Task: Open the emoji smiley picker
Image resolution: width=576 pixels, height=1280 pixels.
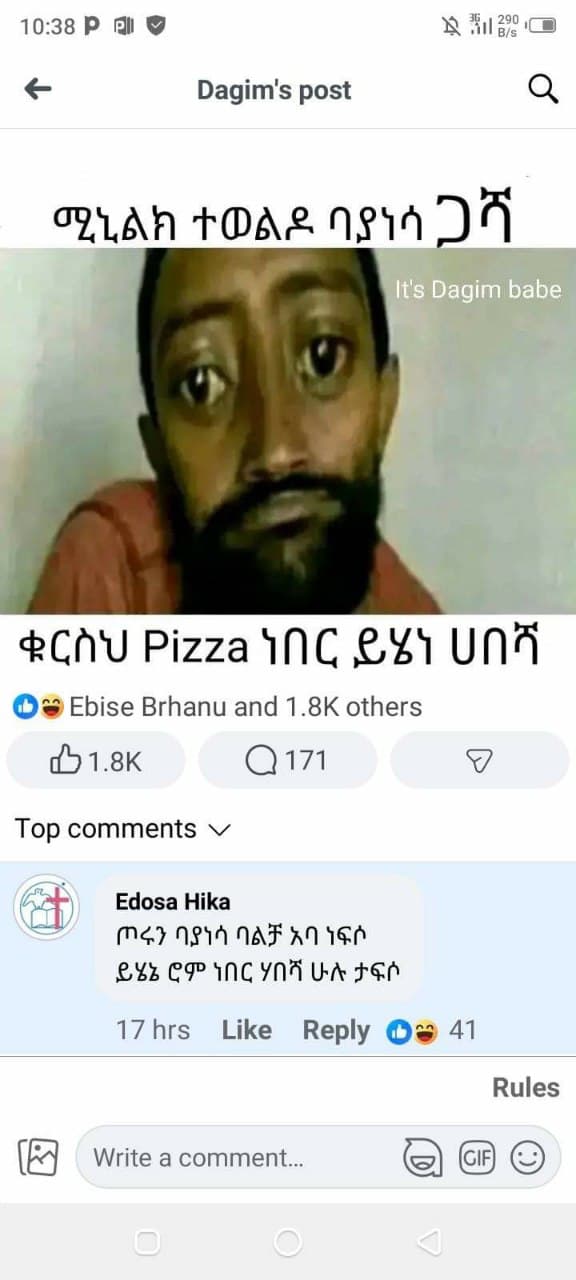Action: click(528, 1158)
